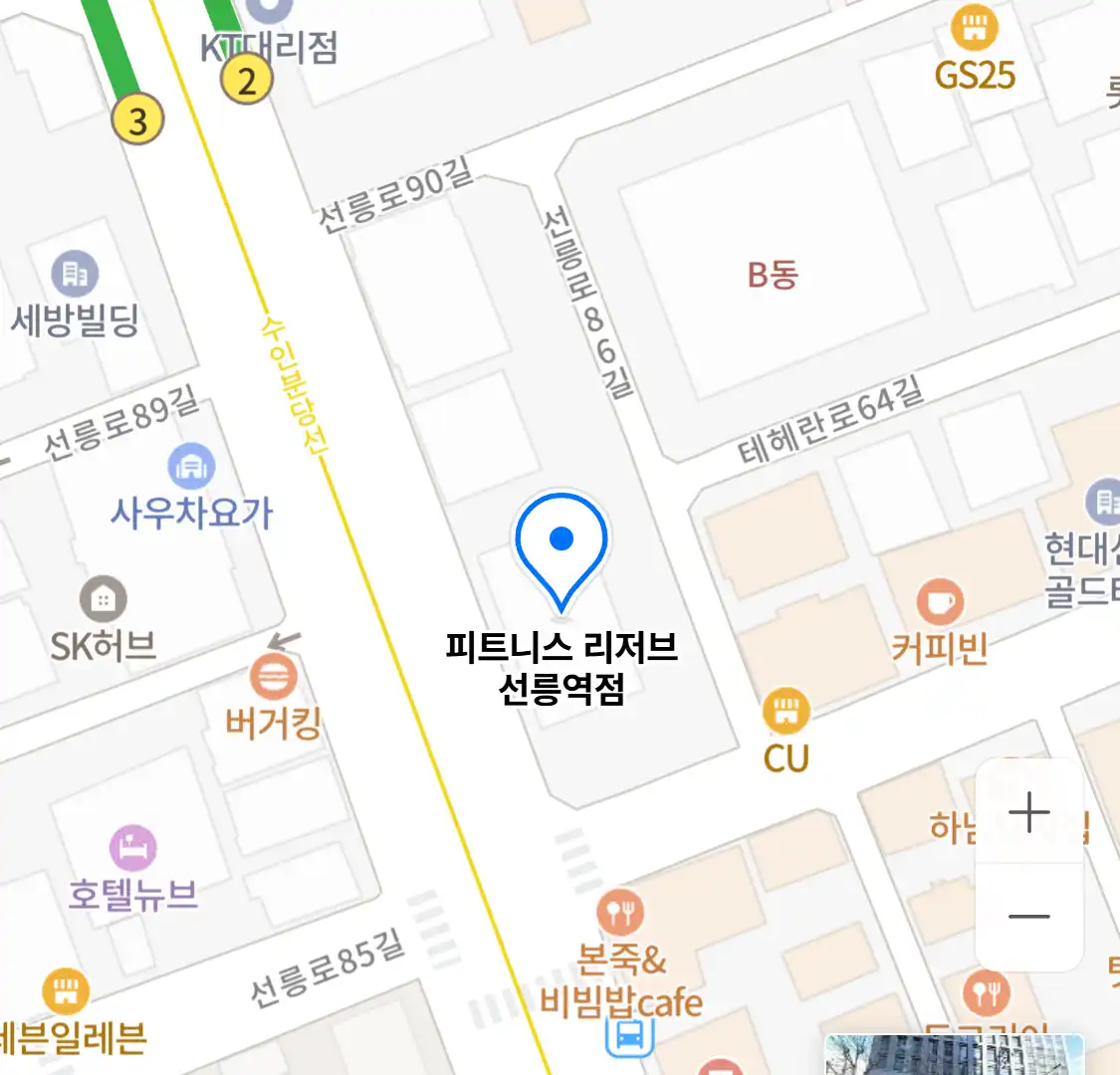
Task: Select the GS25 convenience store marker
Action: tap(974, 29)
